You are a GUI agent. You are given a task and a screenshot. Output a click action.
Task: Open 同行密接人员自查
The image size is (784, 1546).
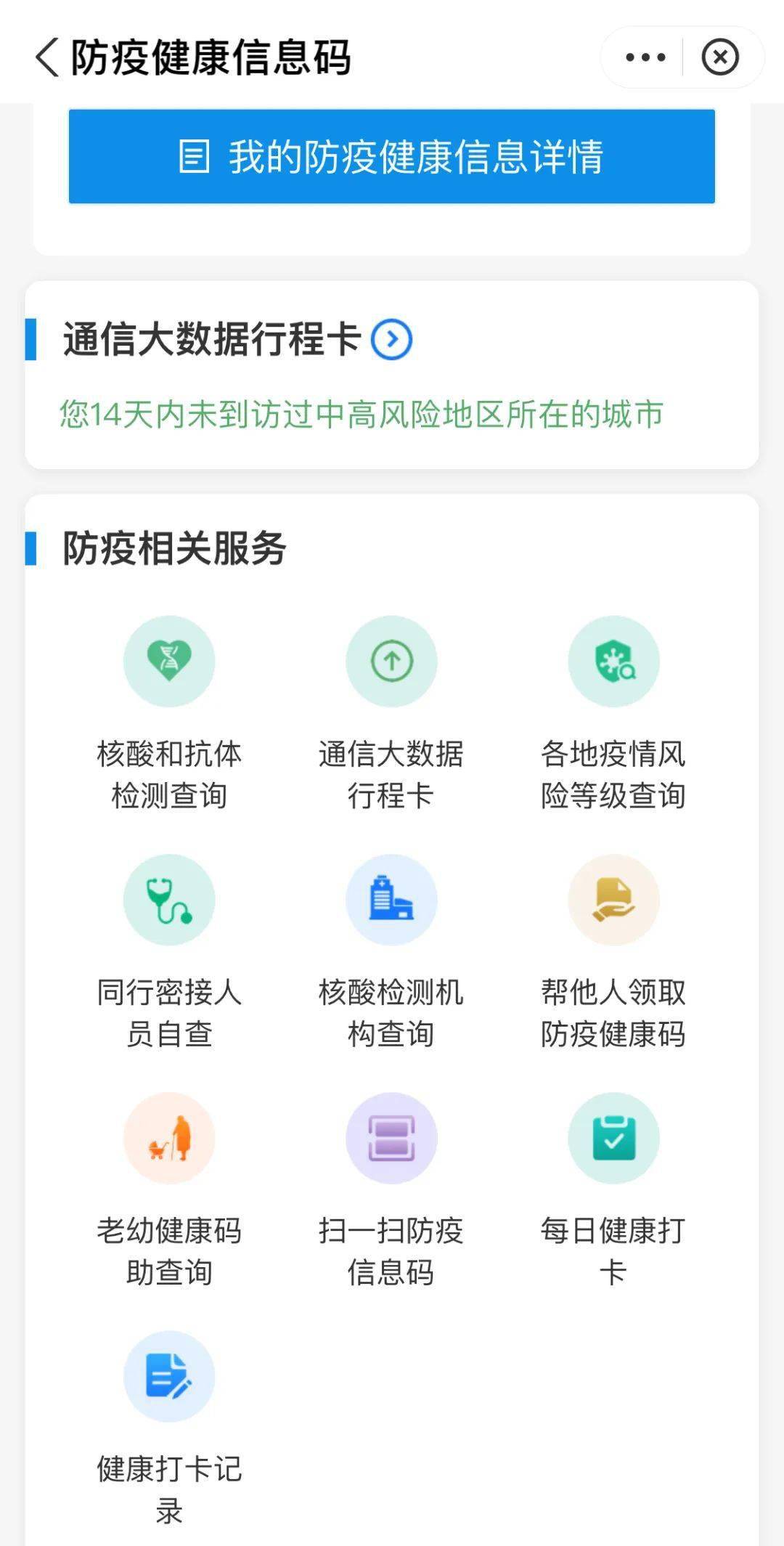169,951
